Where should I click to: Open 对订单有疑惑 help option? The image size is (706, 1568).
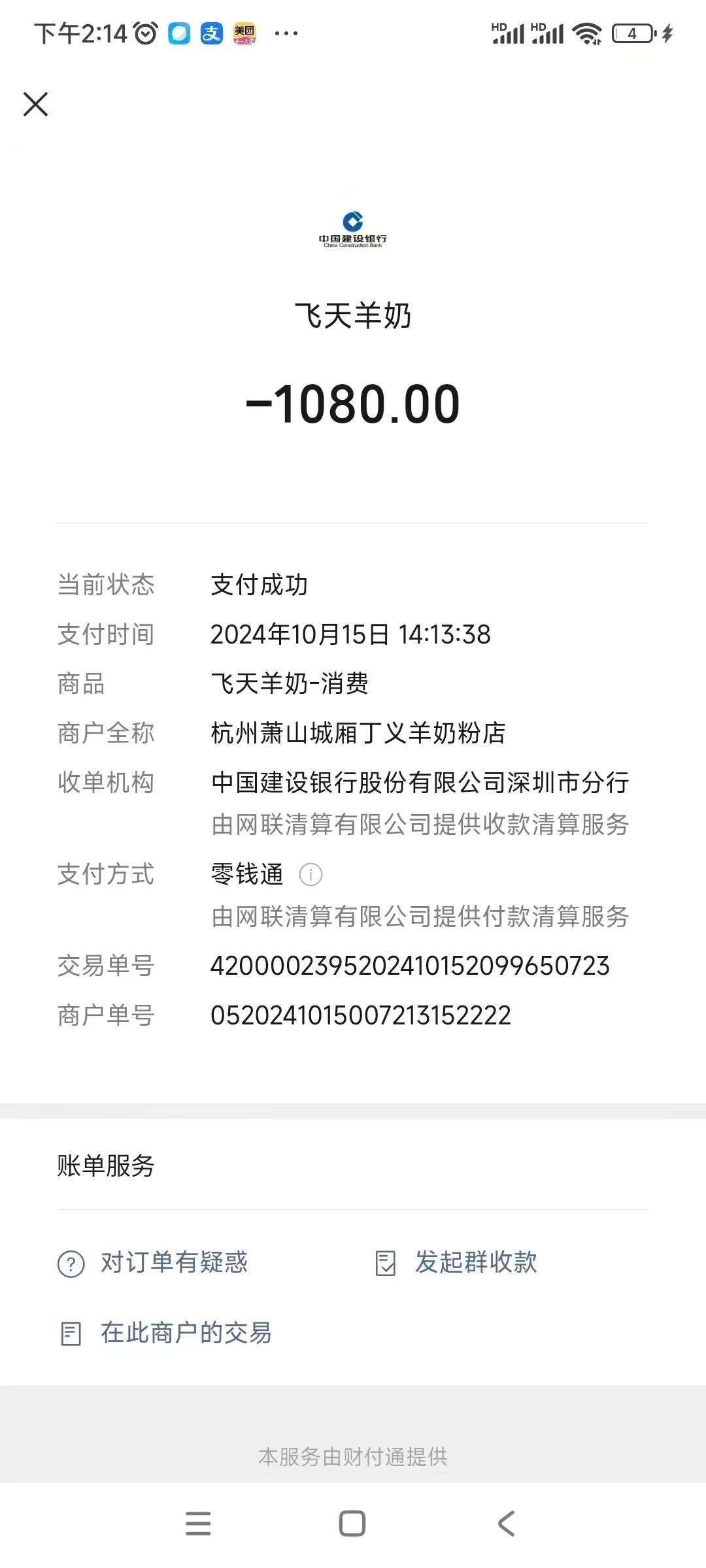[154, 1263]
